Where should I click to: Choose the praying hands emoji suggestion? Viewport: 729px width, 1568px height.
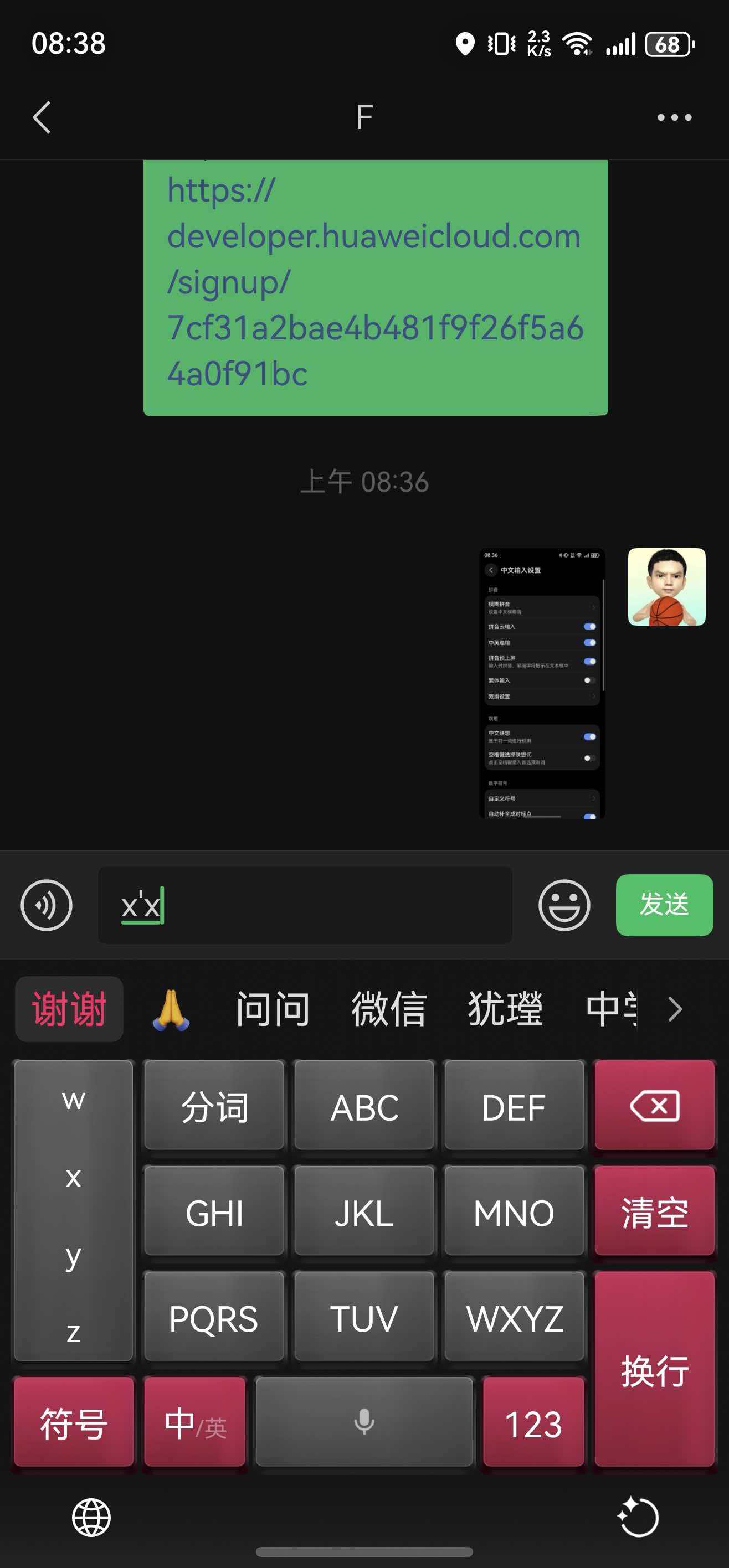[x=171, y=1009]
